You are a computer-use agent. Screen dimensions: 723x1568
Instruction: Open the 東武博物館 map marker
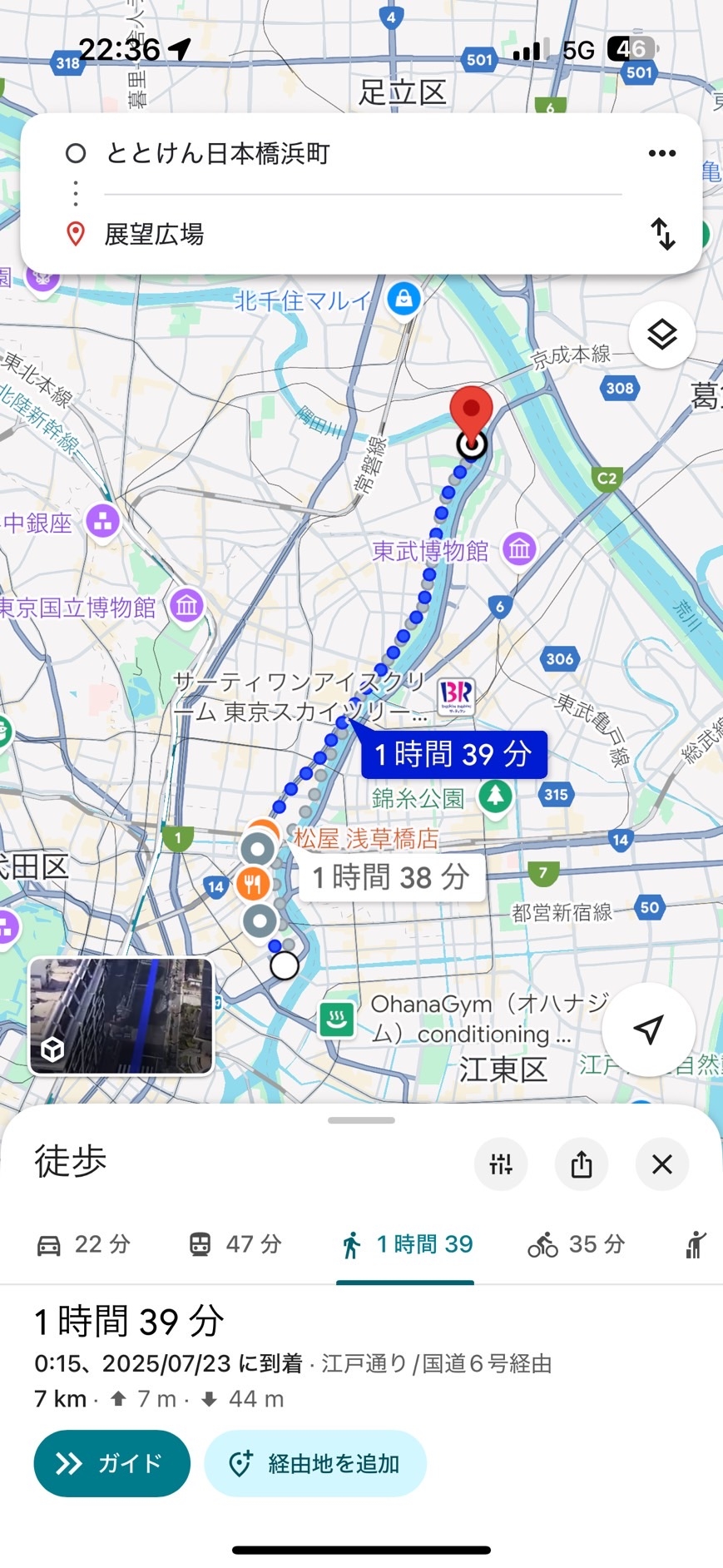pyautogui.click(x=519, y=549)
